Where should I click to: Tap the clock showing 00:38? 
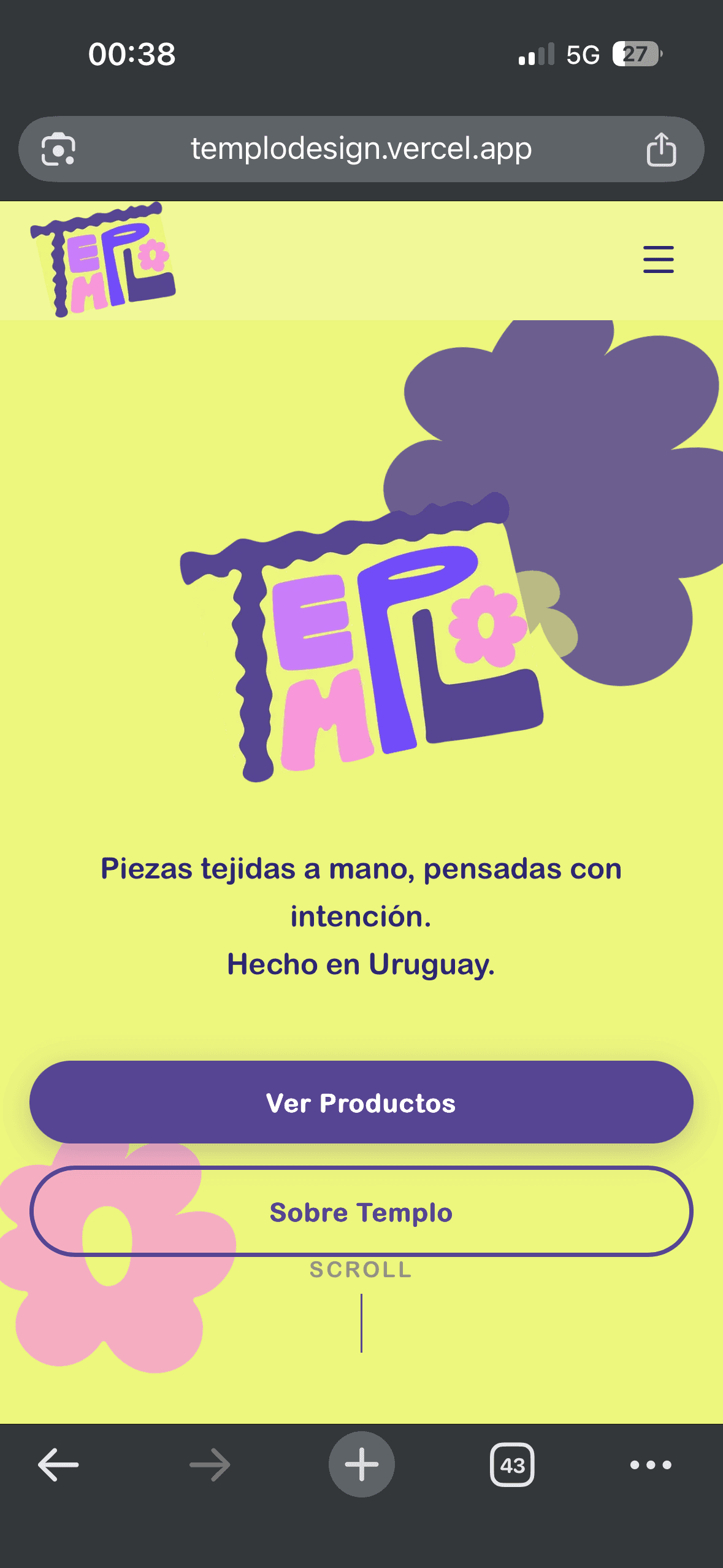[x=131, y=55]
